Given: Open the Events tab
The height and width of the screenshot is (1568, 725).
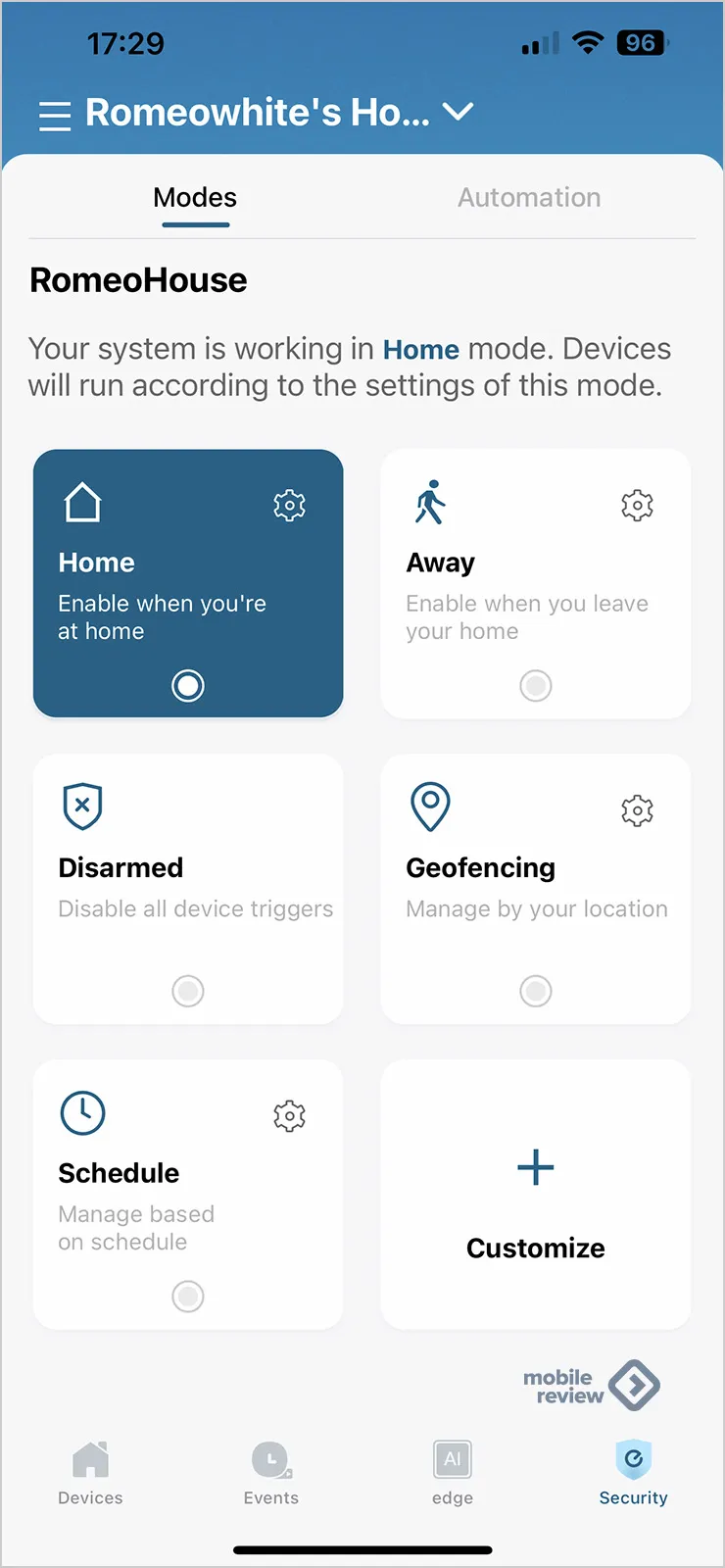Looking at the screenshot, I should [x=271, y=1473].
